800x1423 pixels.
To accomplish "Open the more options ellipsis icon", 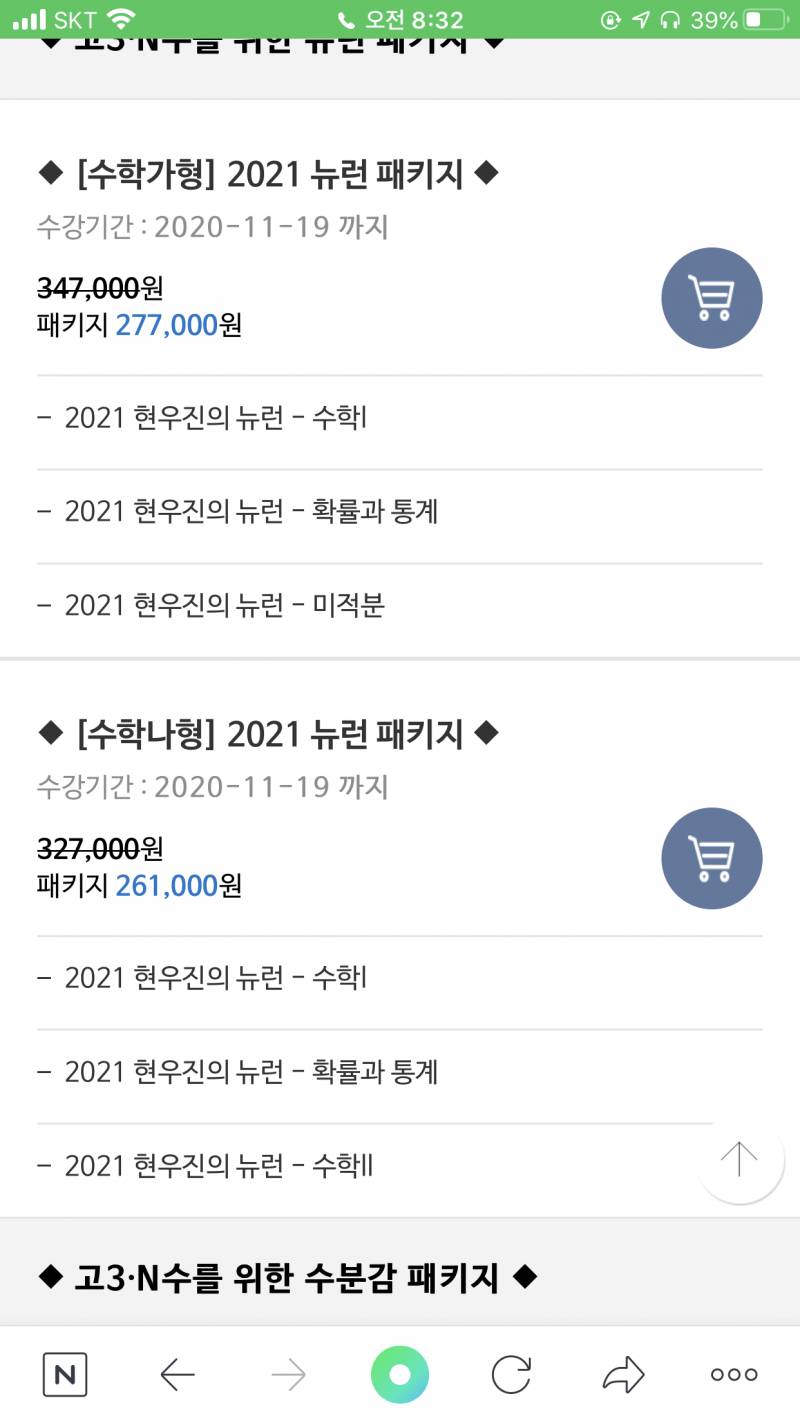I will (x=733, y=1374).
